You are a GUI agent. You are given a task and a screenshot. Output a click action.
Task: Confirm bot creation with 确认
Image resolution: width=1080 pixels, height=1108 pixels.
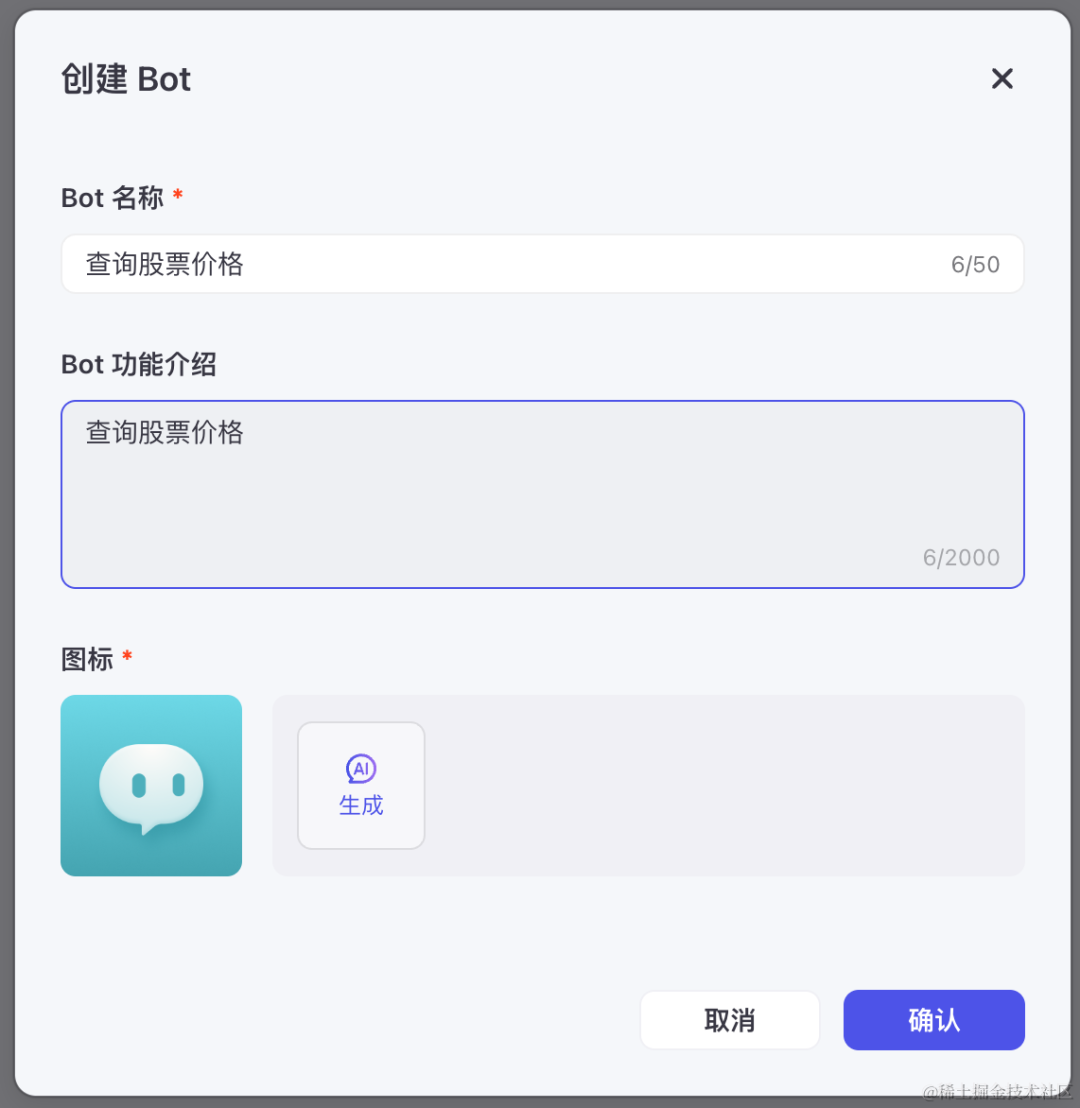[933, 1020]
